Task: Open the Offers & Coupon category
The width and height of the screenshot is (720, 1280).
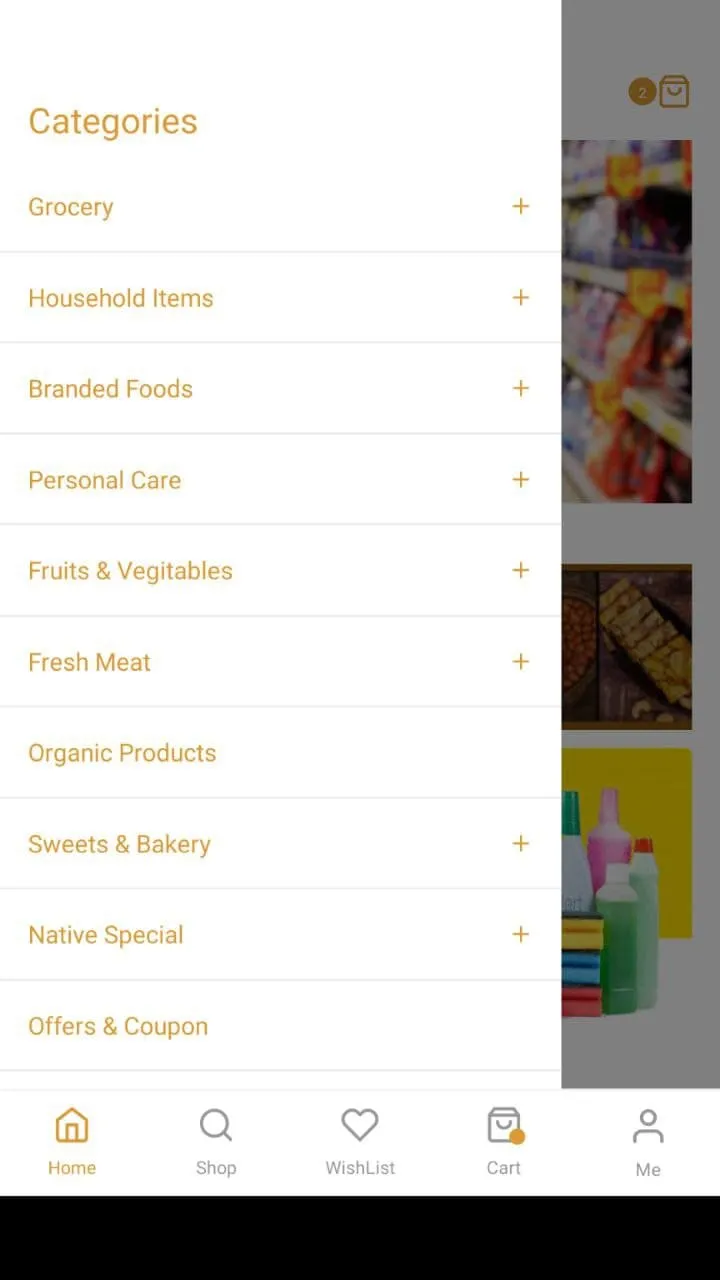Action: (280, 1026)
